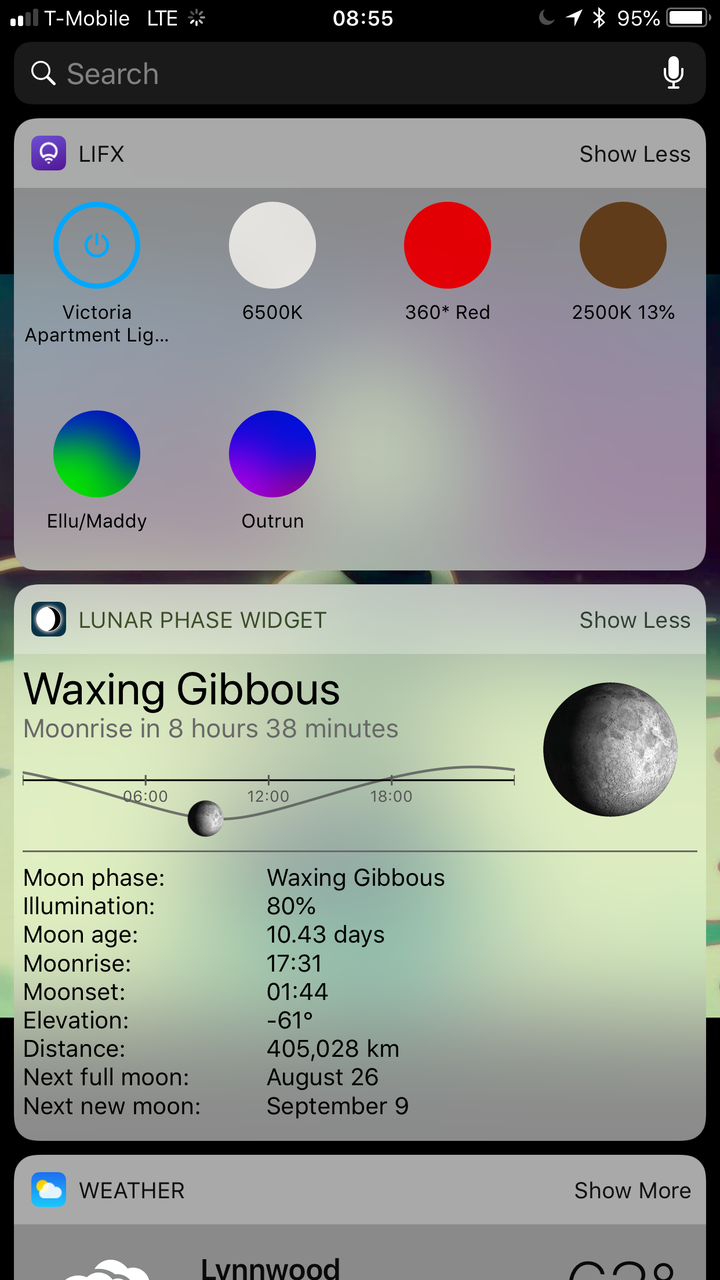Screen dimensions: 720x1280
Task: Apply the 6500K white light scene
Action: (272, 245)
